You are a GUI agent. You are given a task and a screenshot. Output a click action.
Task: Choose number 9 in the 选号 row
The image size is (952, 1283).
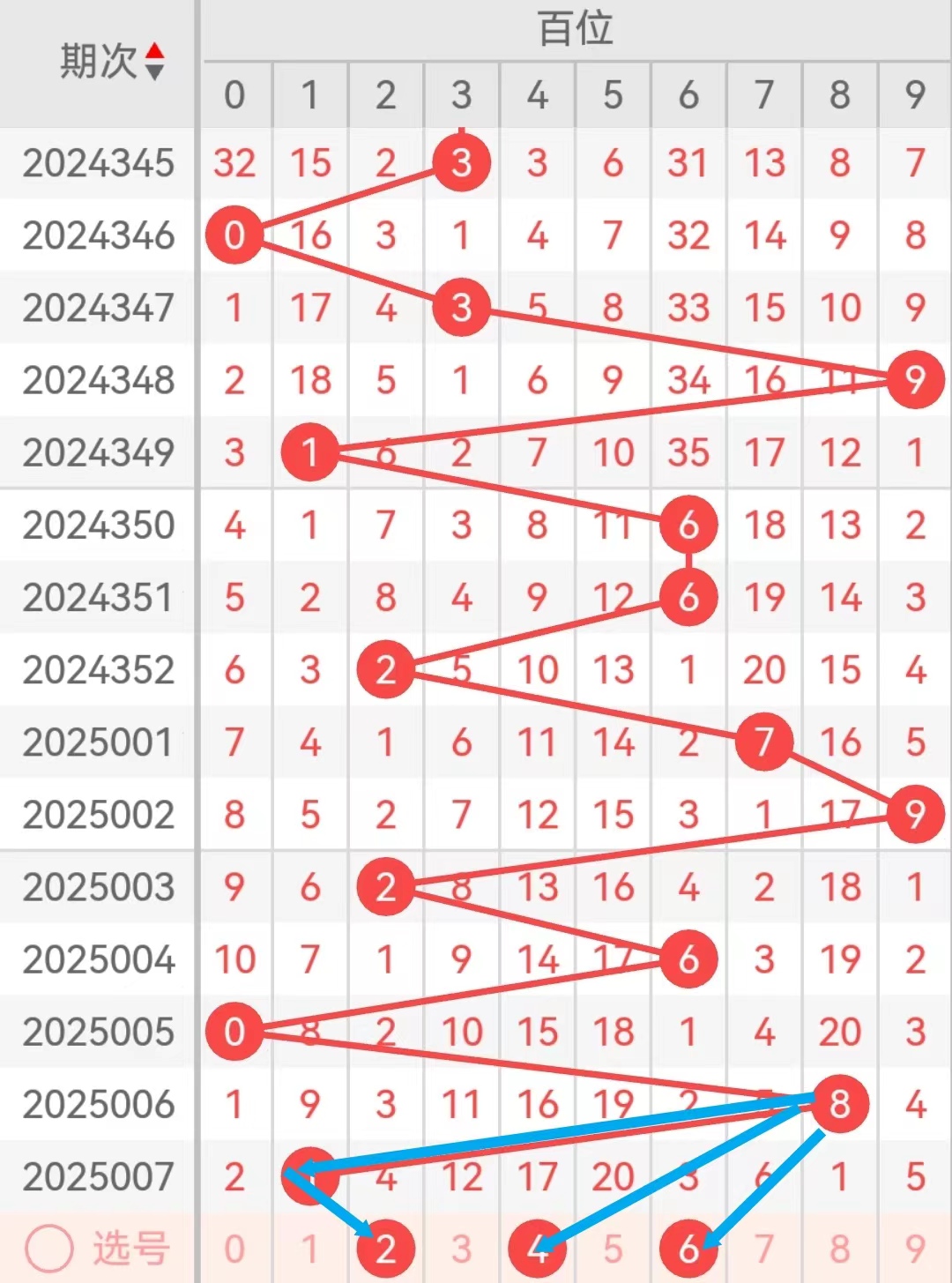(915, 1249)
